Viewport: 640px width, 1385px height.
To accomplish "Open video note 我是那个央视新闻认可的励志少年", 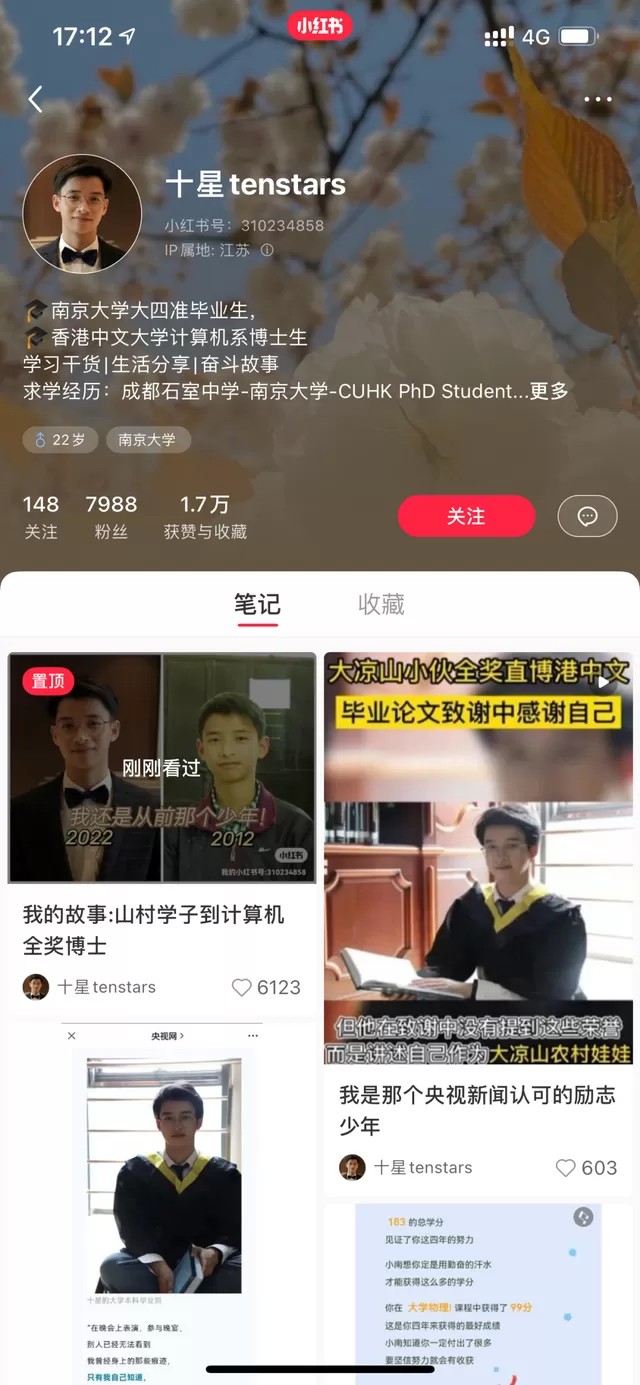I will point(478,860).
